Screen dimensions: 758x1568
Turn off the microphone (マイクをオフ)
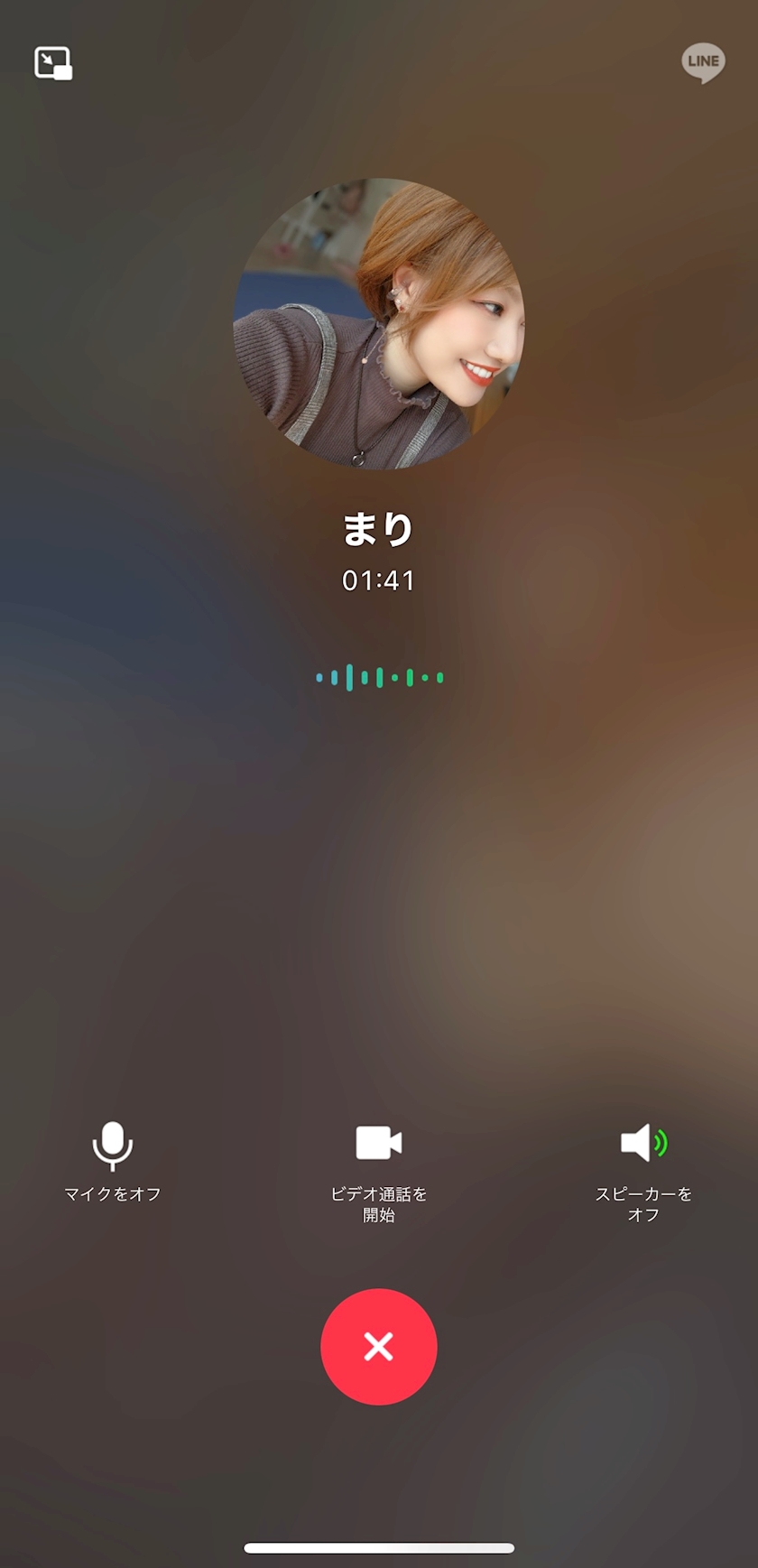pos(112,1146)
